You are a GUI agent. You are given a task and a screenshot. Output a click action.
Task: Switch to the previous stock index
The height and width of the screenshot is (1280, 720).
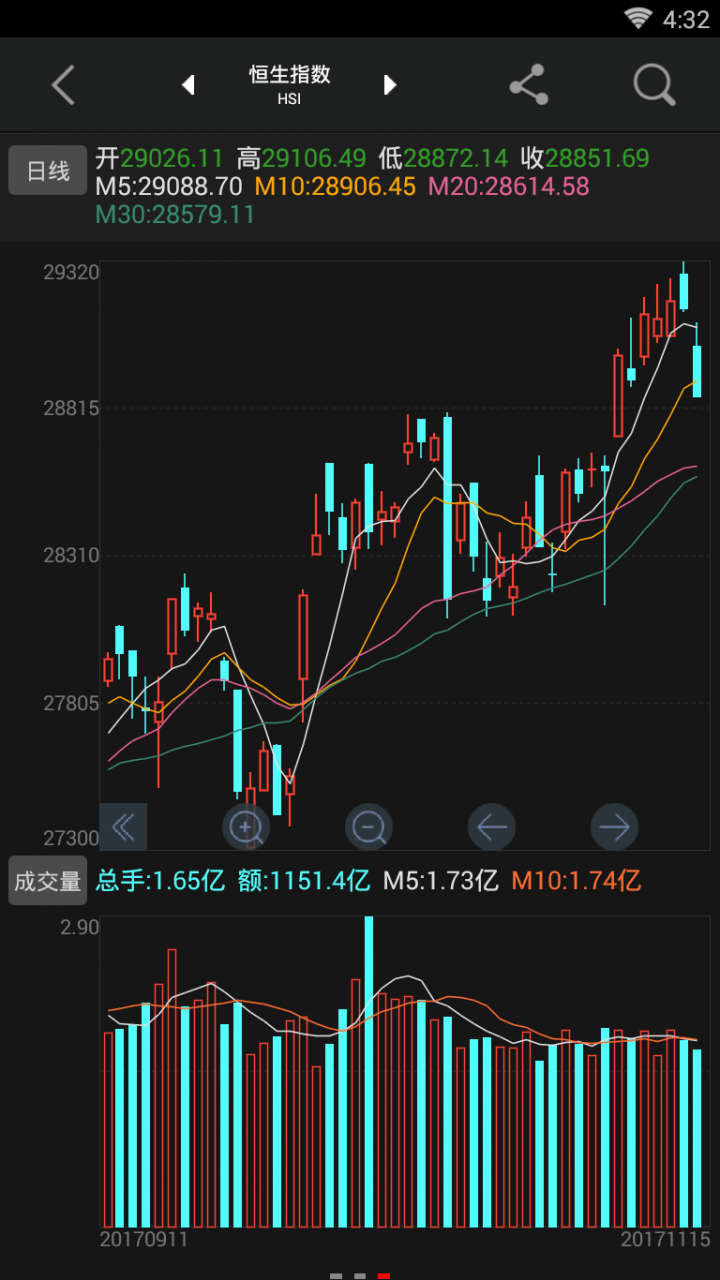(188, 85)
